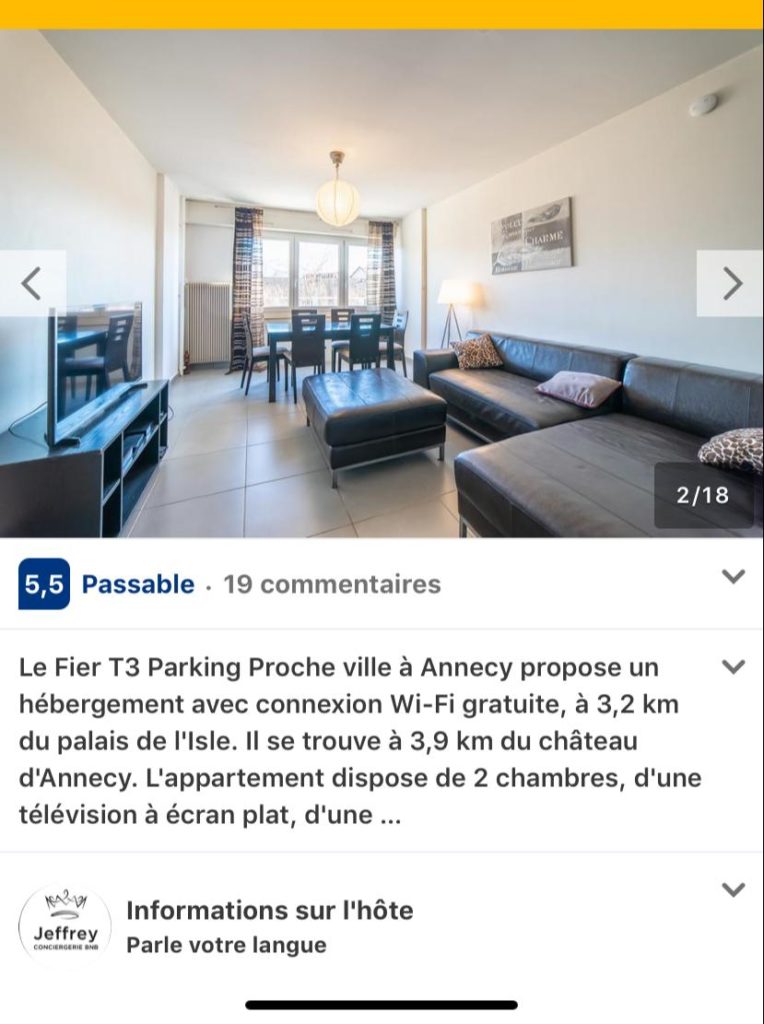Show the previous photo in the gallery

click(x=32, y=284)
